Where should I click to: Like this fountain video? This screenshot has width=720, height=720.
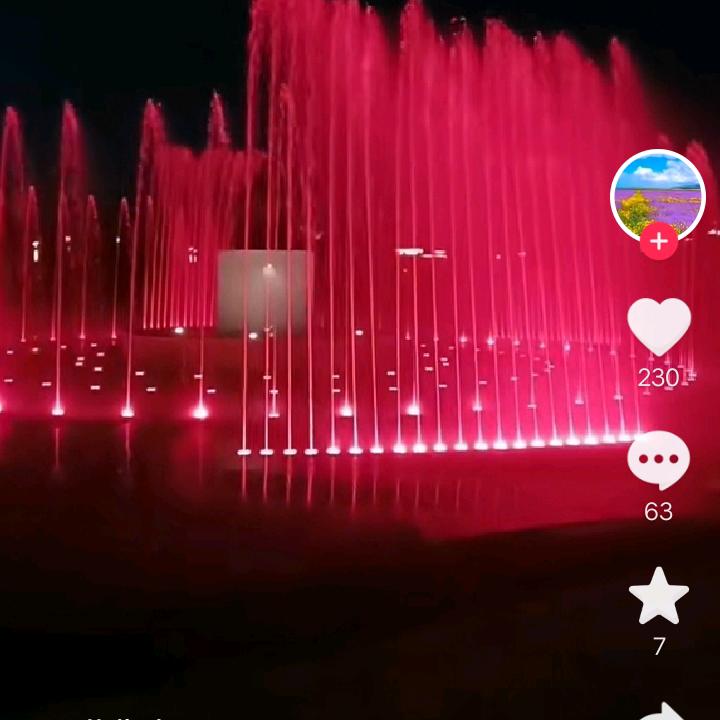658,327
